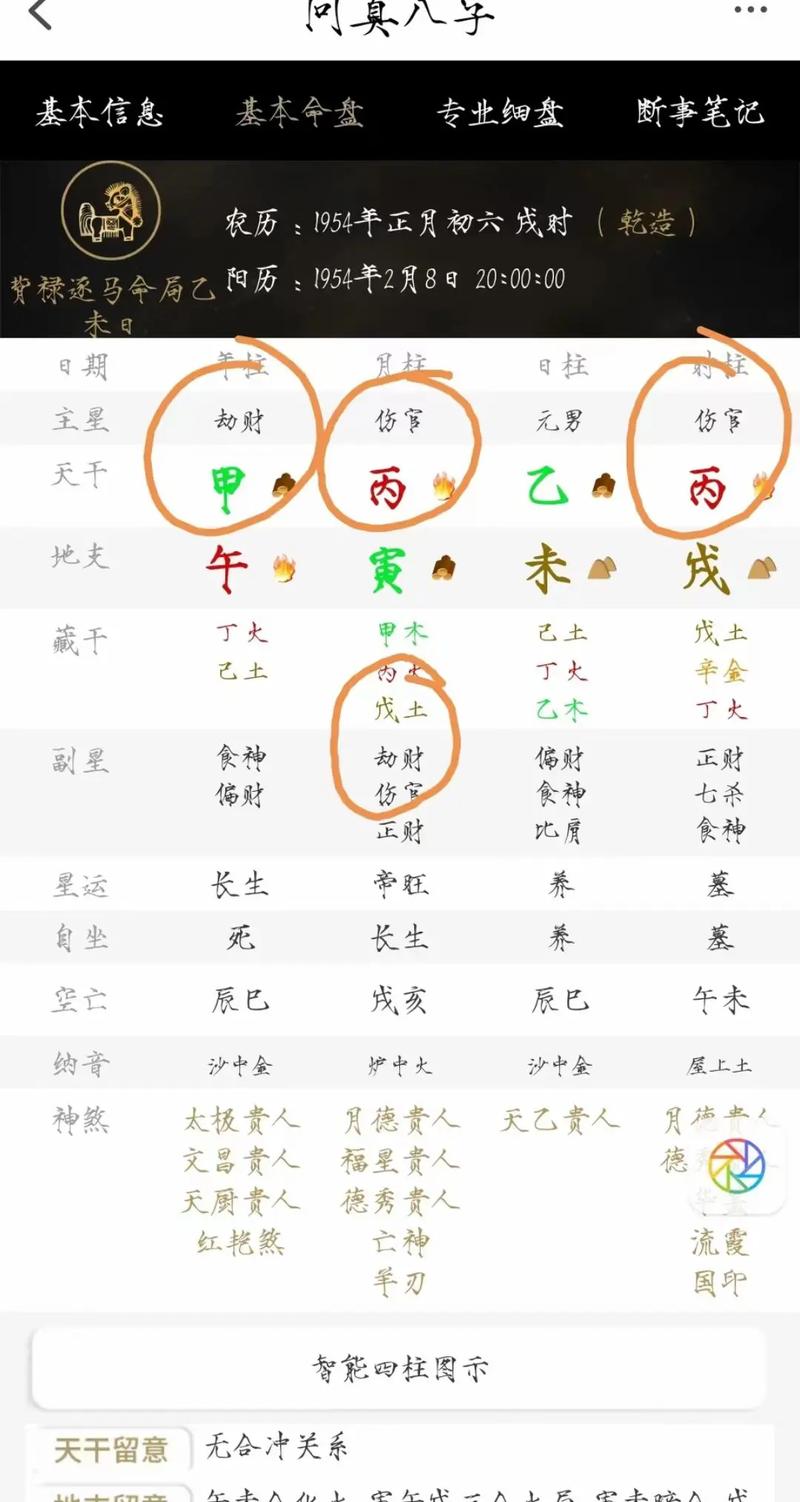Open 智能四柱图示
The height and width of the screenshot is (1502, 800).
pos(400,1368)
